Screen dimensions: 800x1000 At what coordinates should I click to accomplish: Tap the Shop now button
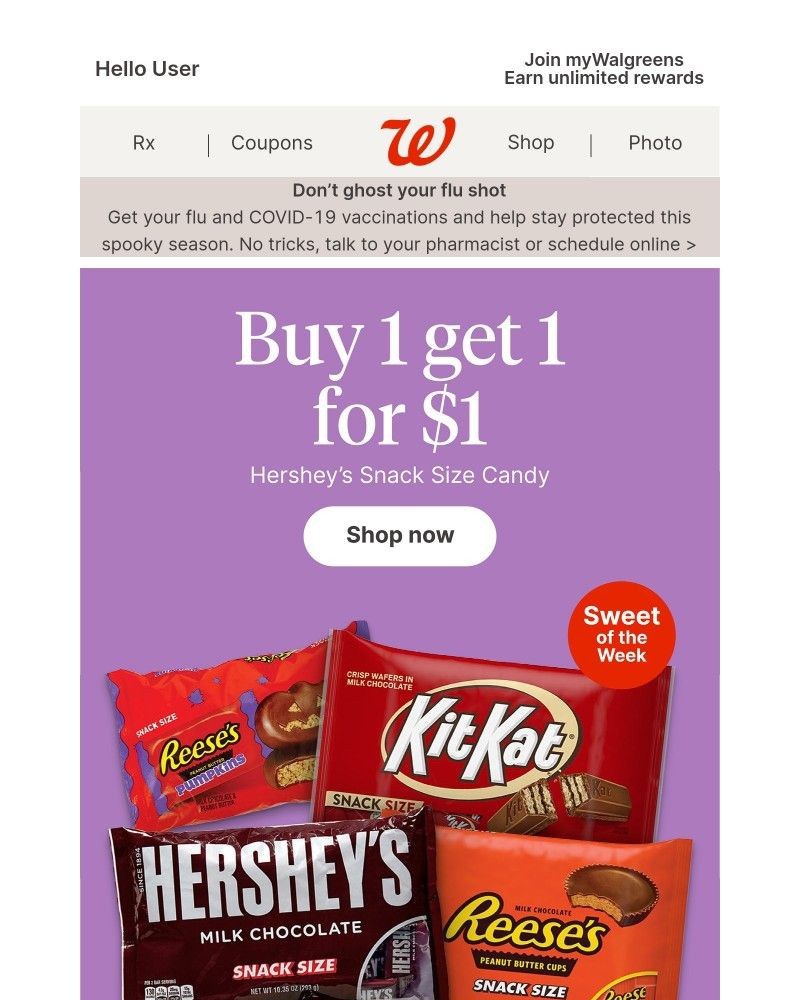[399, 536]
